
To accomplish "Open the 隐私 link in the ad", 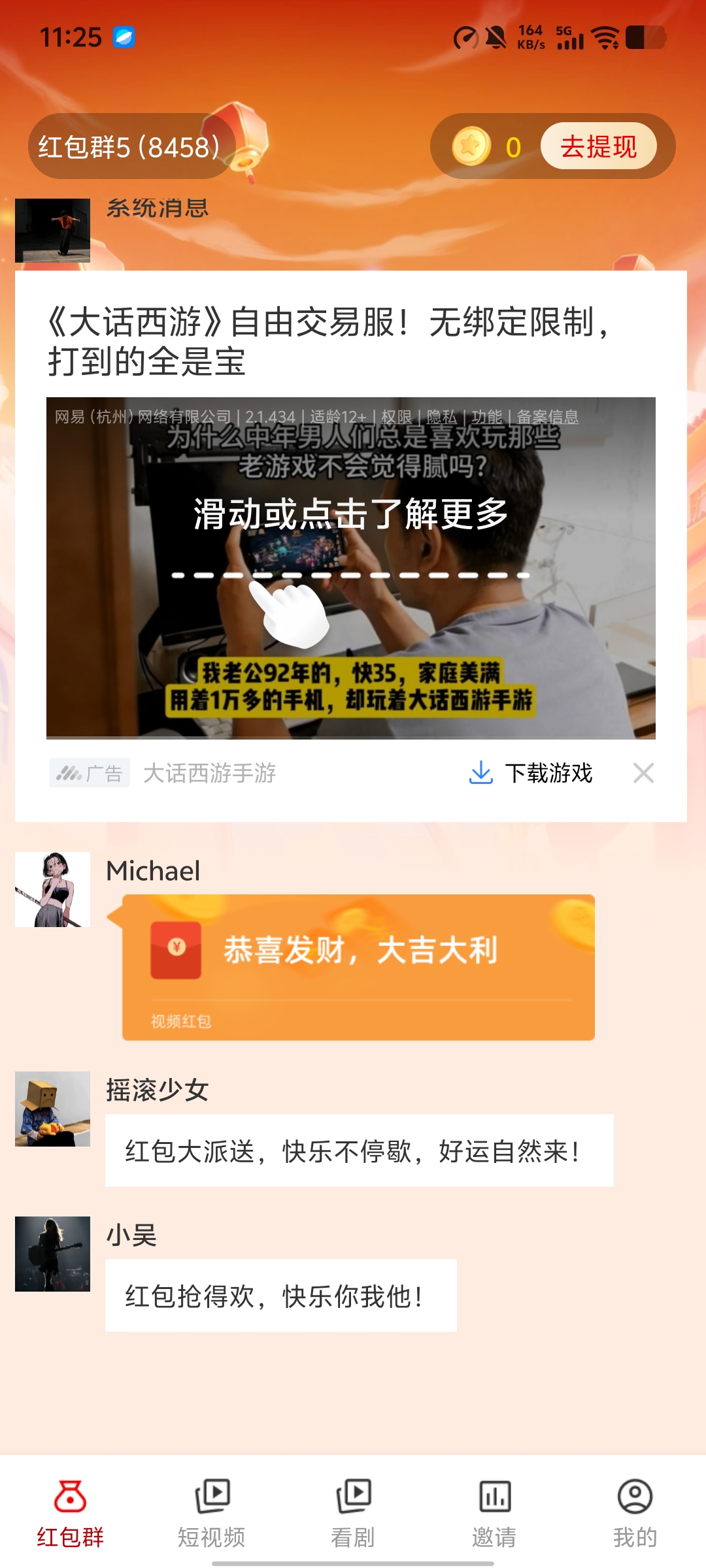I will pos(441,417).
